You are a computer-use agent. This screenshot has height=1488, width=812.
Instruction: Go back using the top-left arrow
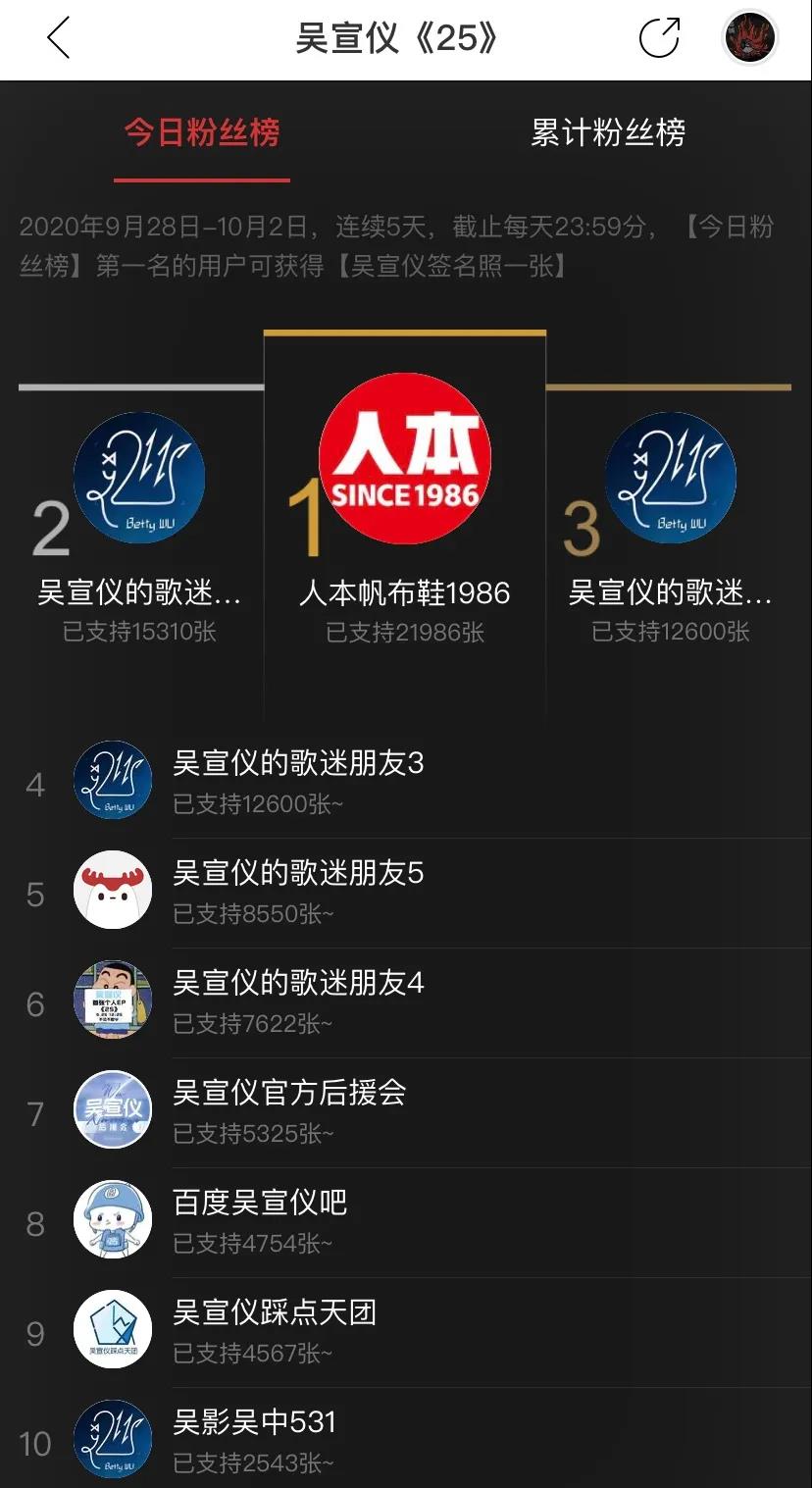pos(59,38)
